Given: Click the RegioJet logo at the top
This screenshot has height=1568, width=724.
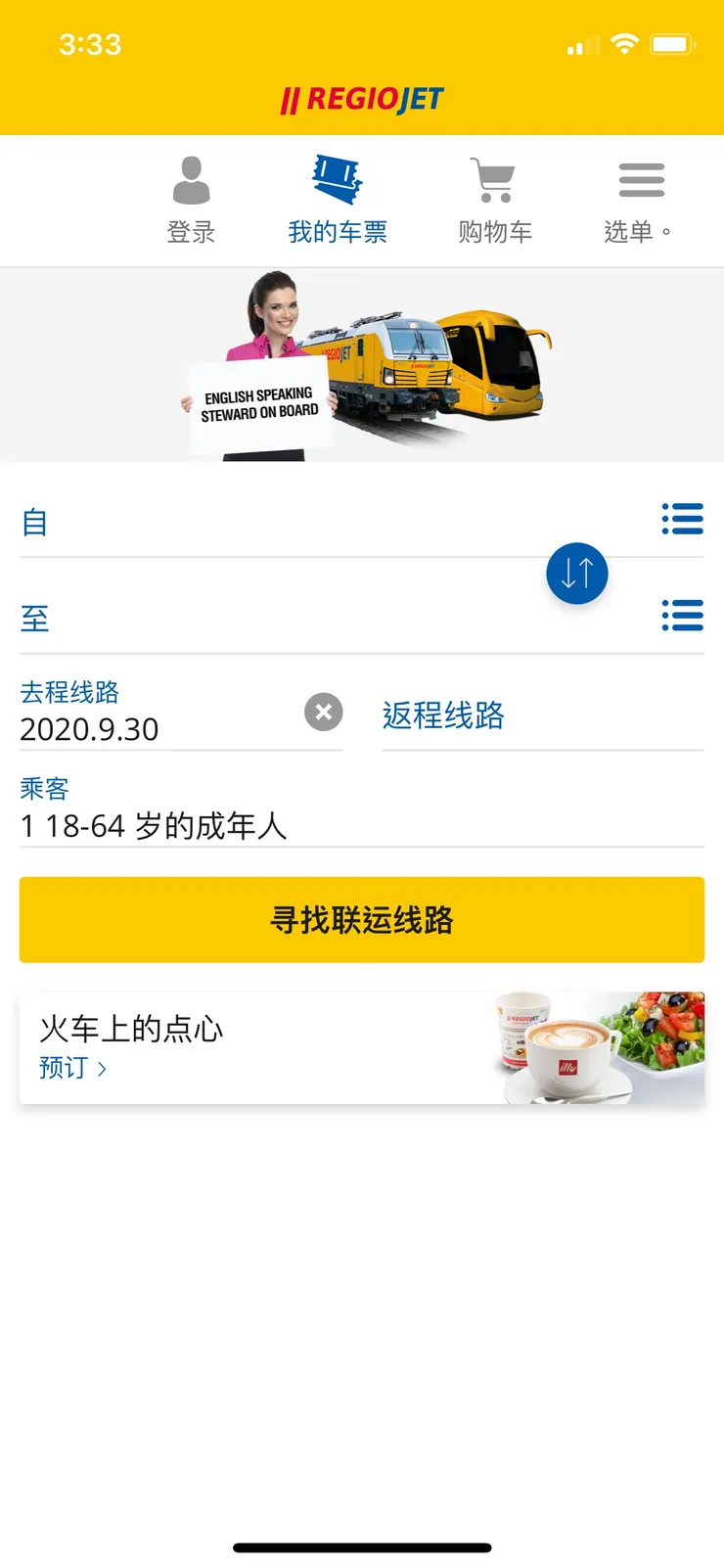Looking at the screenshot, I should click(362, 98).
